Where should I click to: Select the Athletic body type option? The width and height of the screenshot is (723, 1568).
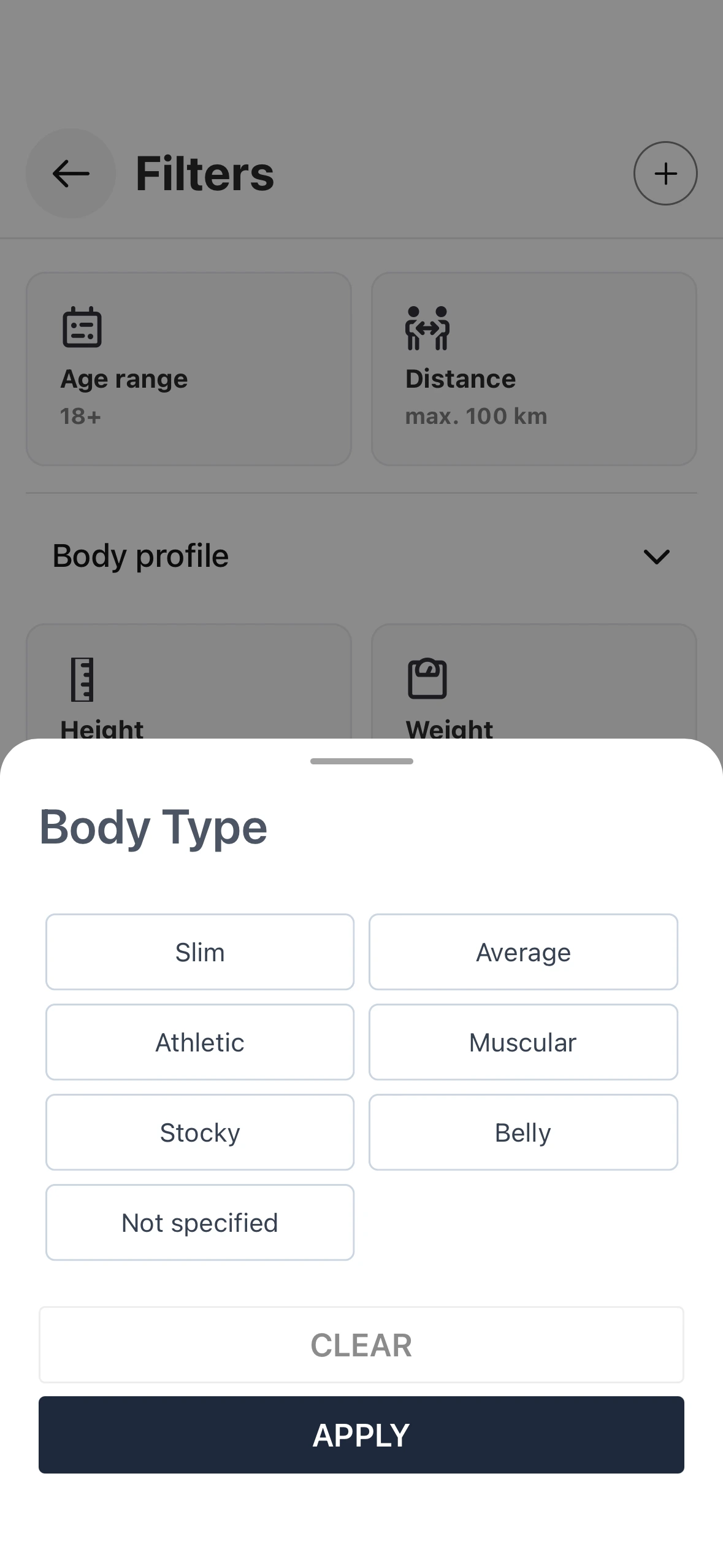click(199, 1042)
